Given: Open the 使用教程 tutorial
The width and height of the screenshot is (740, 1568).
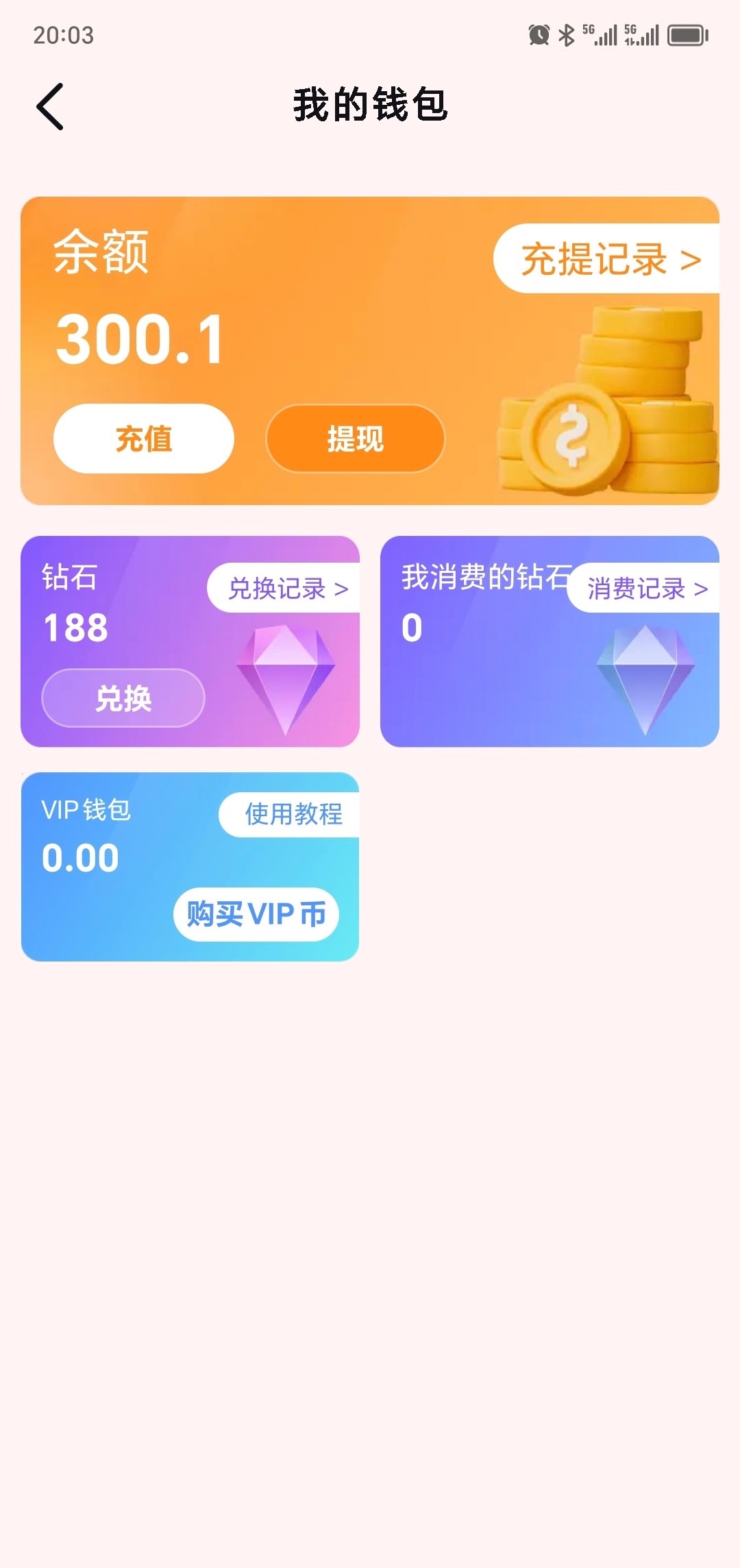Looking at the screenshot, I should (x=293, y=814).
